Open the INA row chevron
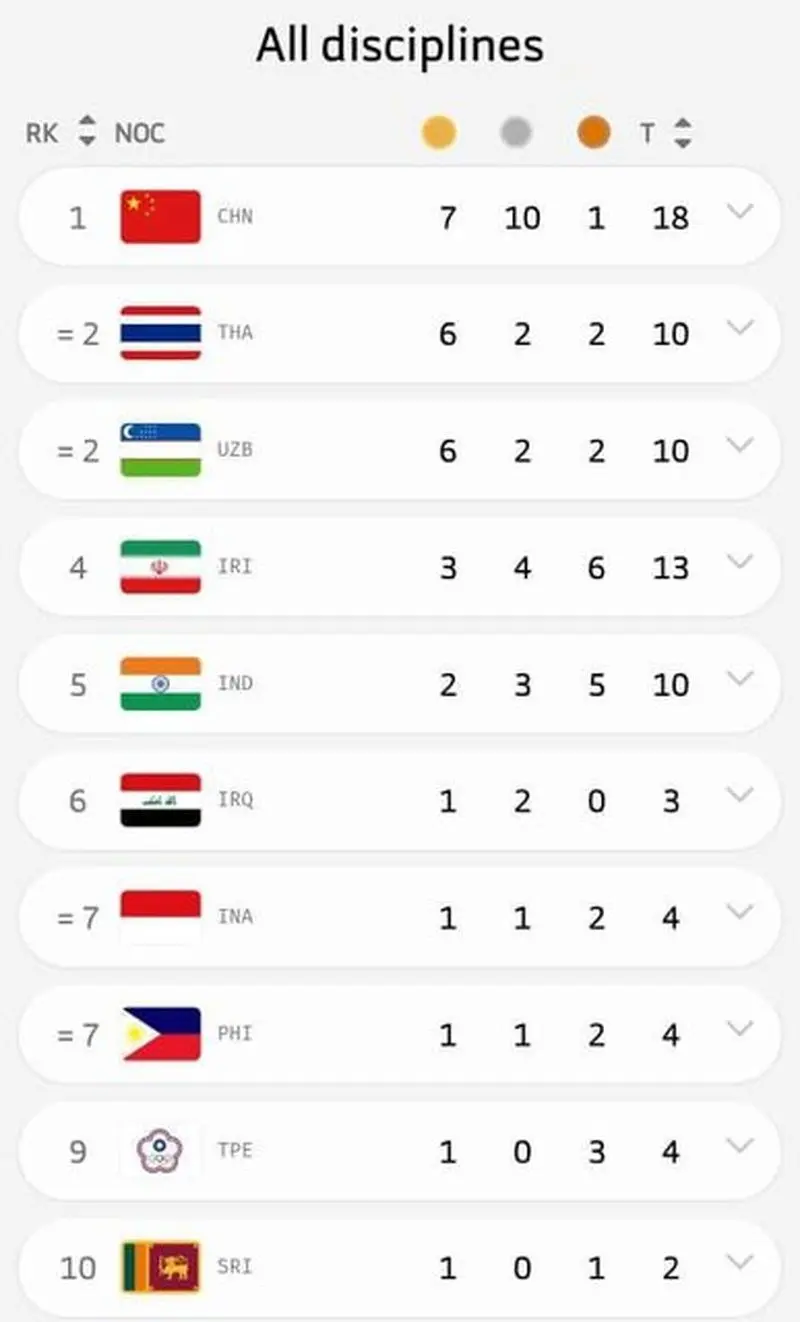Screen dimensions: 800x1322 click(x=739, y=912)
